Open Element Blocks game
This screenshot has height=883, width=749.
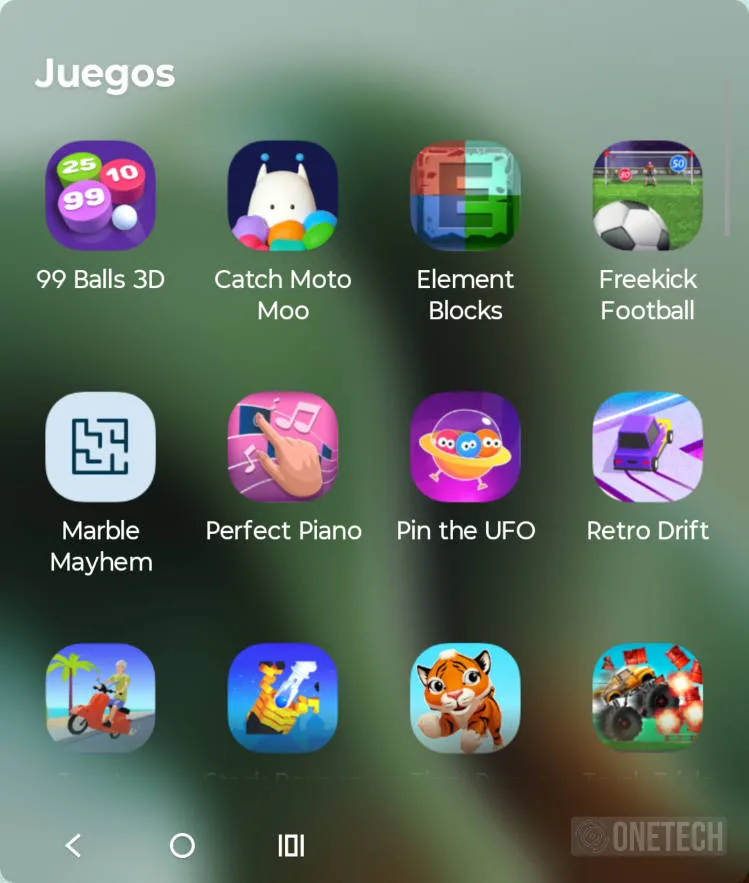[465, 196]
